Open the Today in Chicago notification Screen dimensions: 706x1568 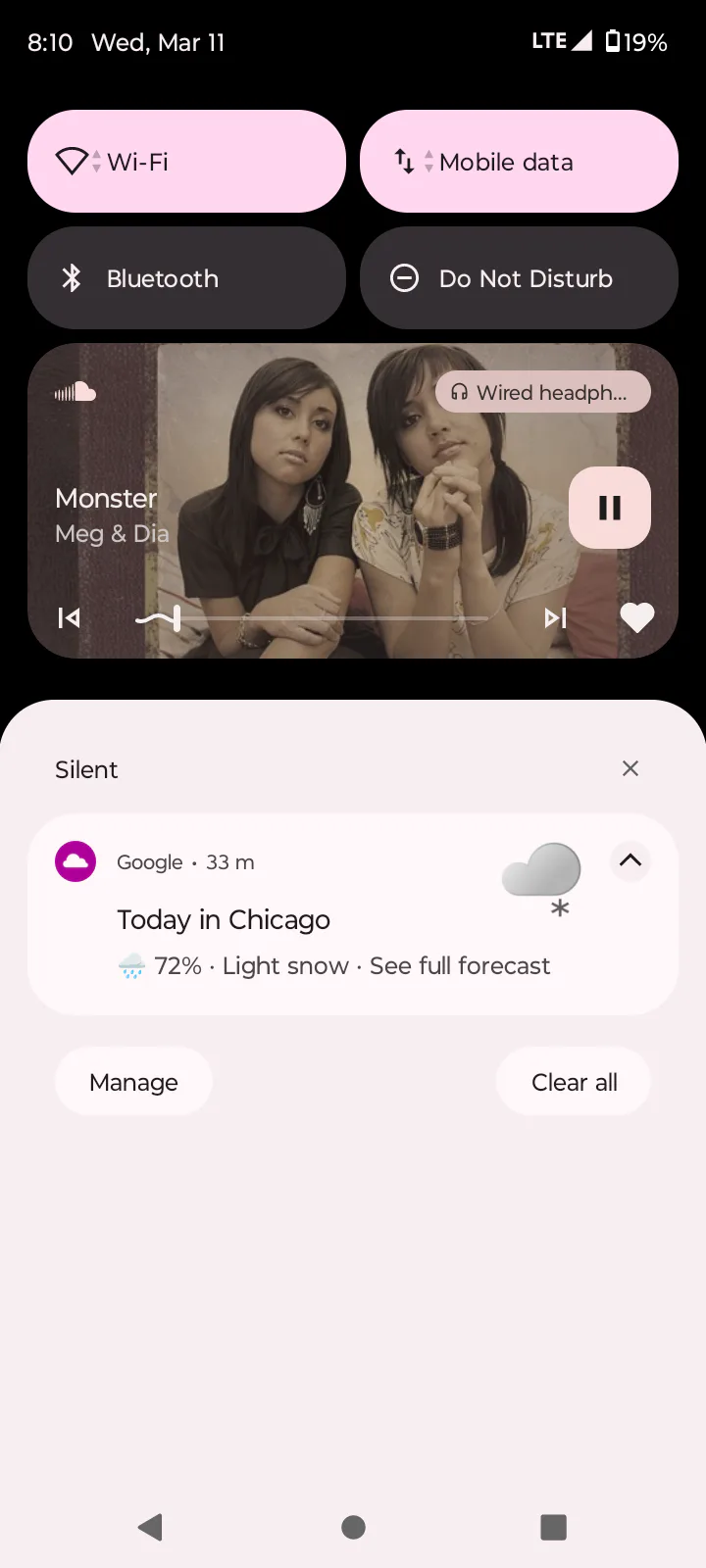(294, 921)
